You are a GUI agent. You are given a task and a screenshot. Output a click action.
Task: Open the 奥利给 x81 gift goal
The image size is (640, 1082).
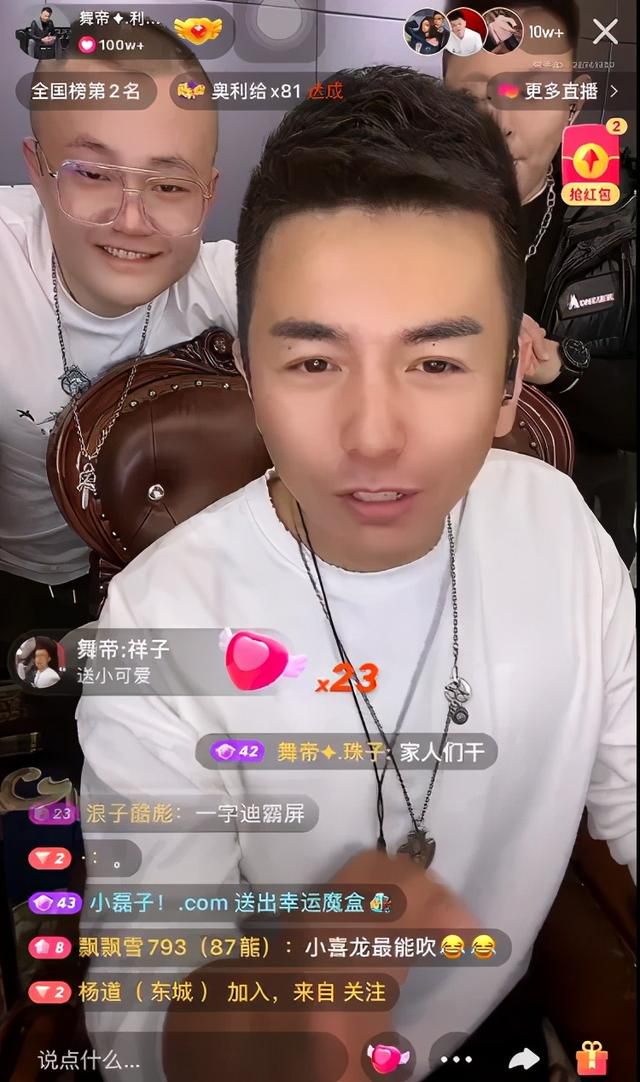[260, 90]
